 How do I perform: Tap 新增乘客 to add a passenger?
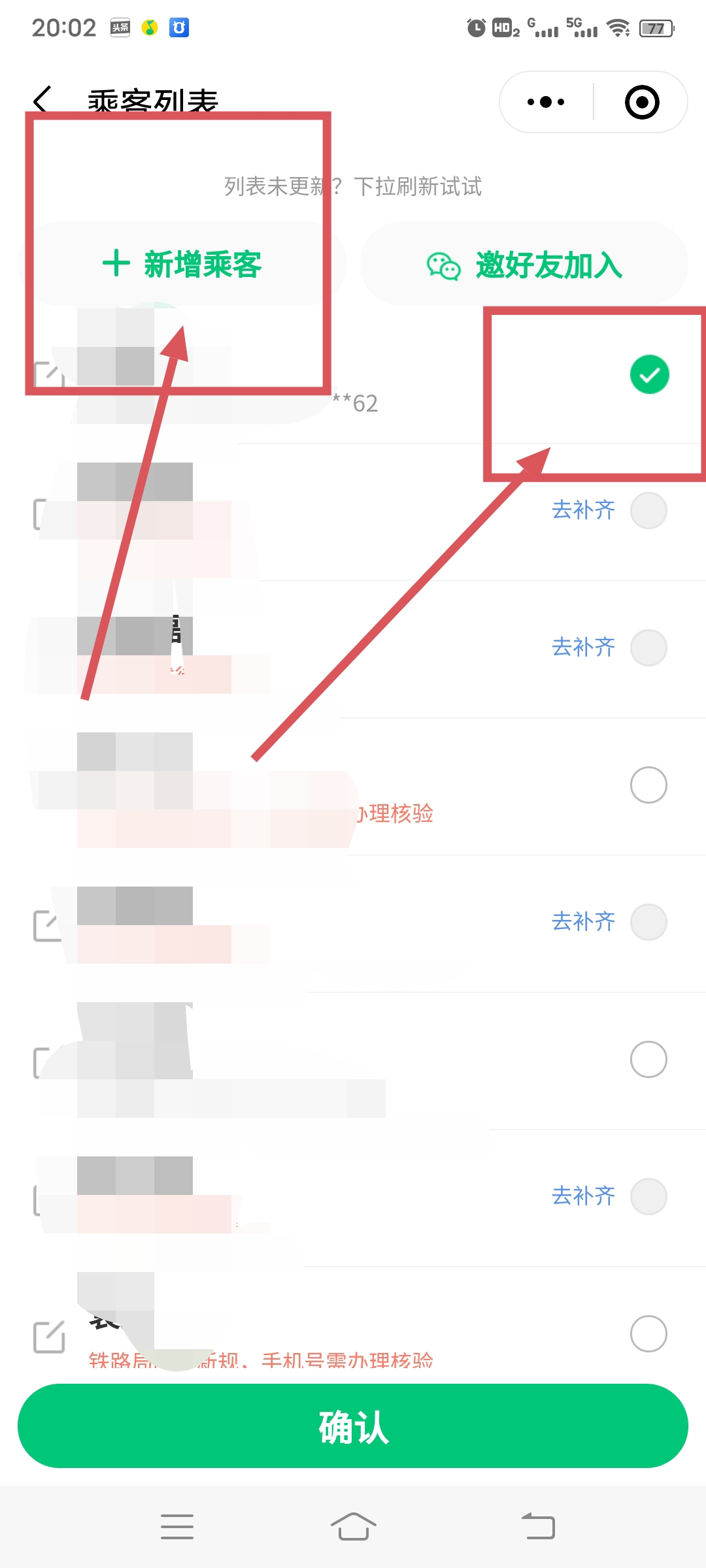[x=182, y=264]
